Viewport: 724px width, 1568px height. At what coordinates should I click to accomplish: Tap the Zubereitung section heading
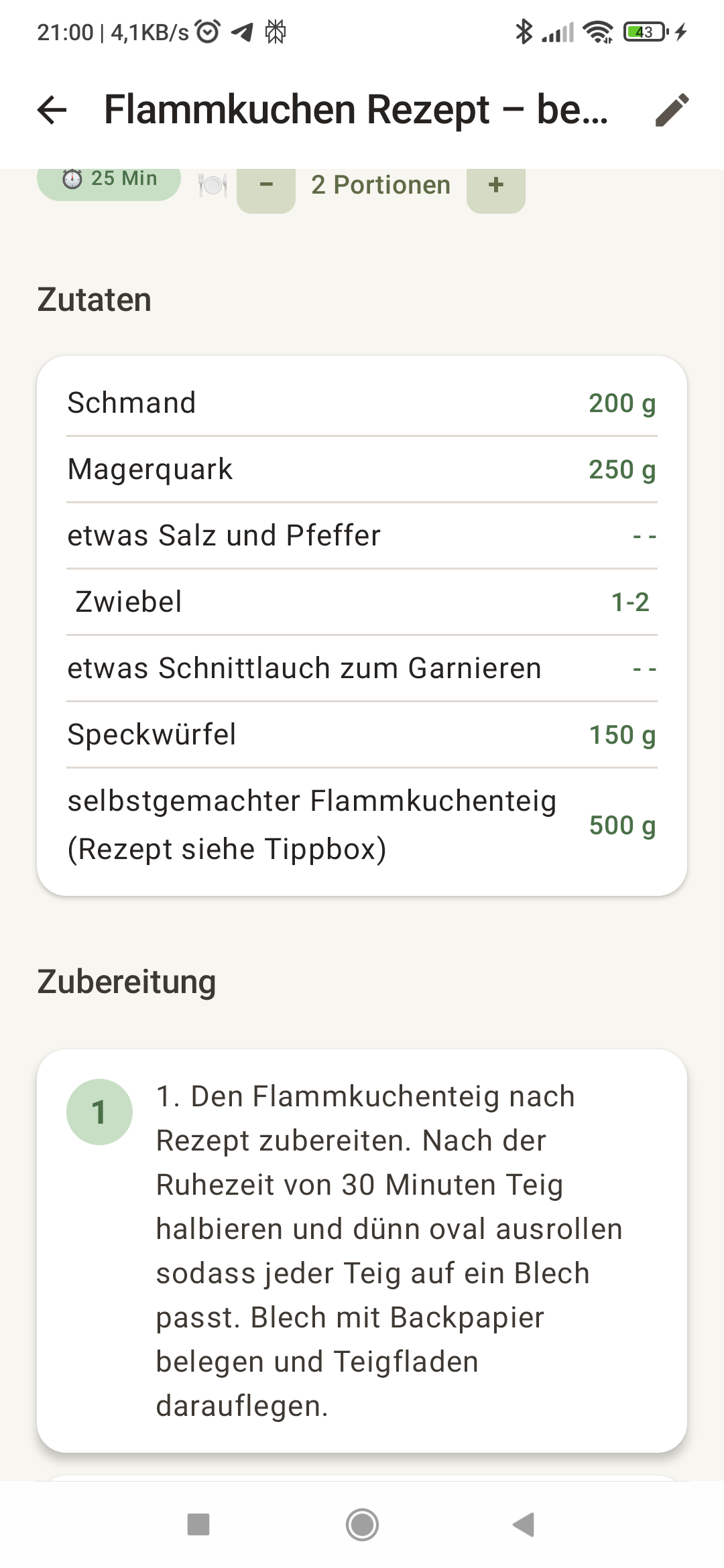click(126, 982)
